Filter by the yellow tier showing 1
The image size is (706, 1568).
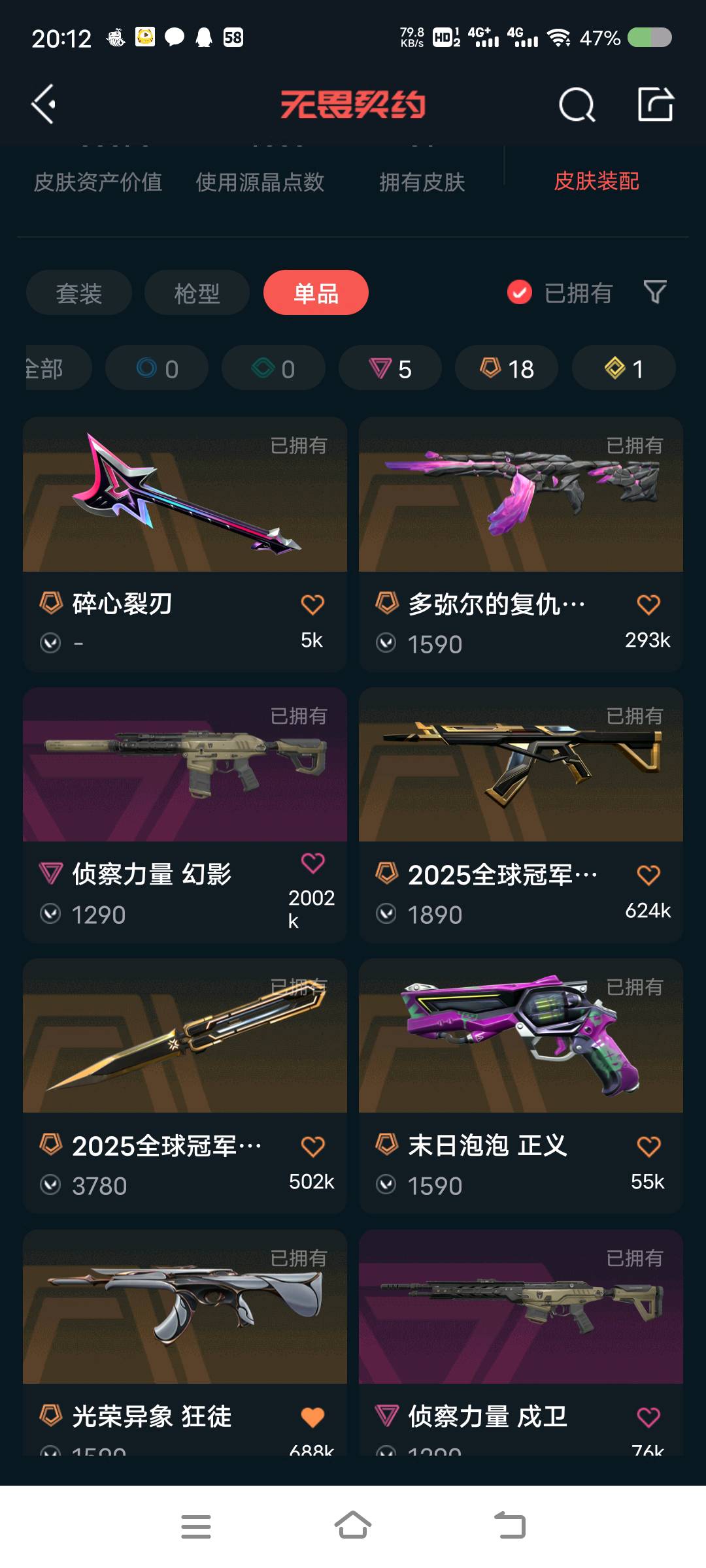click(x=624, y=368)
